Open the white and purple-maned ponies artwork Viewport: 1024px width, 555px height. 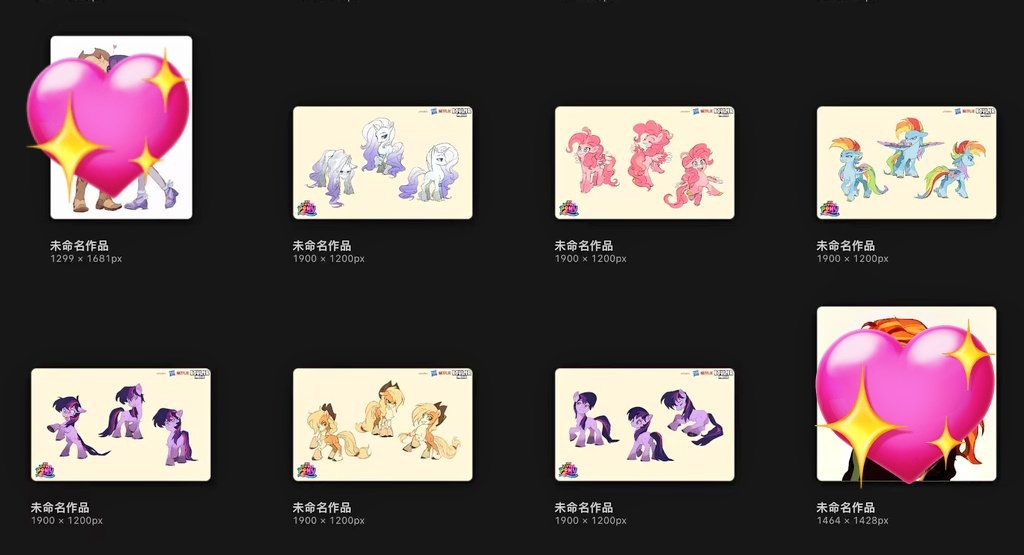[x=382, y=163]
